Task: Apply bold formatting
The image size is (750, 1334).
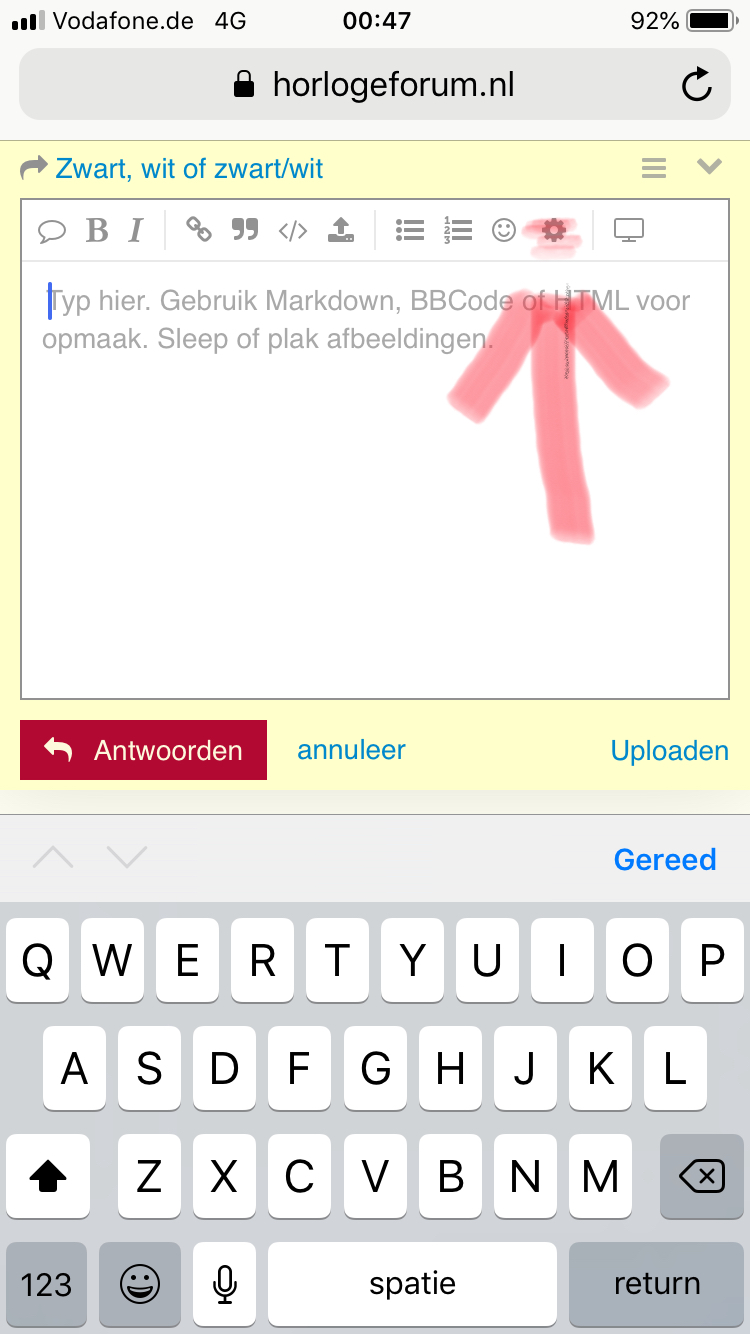Action: [97, 231]
